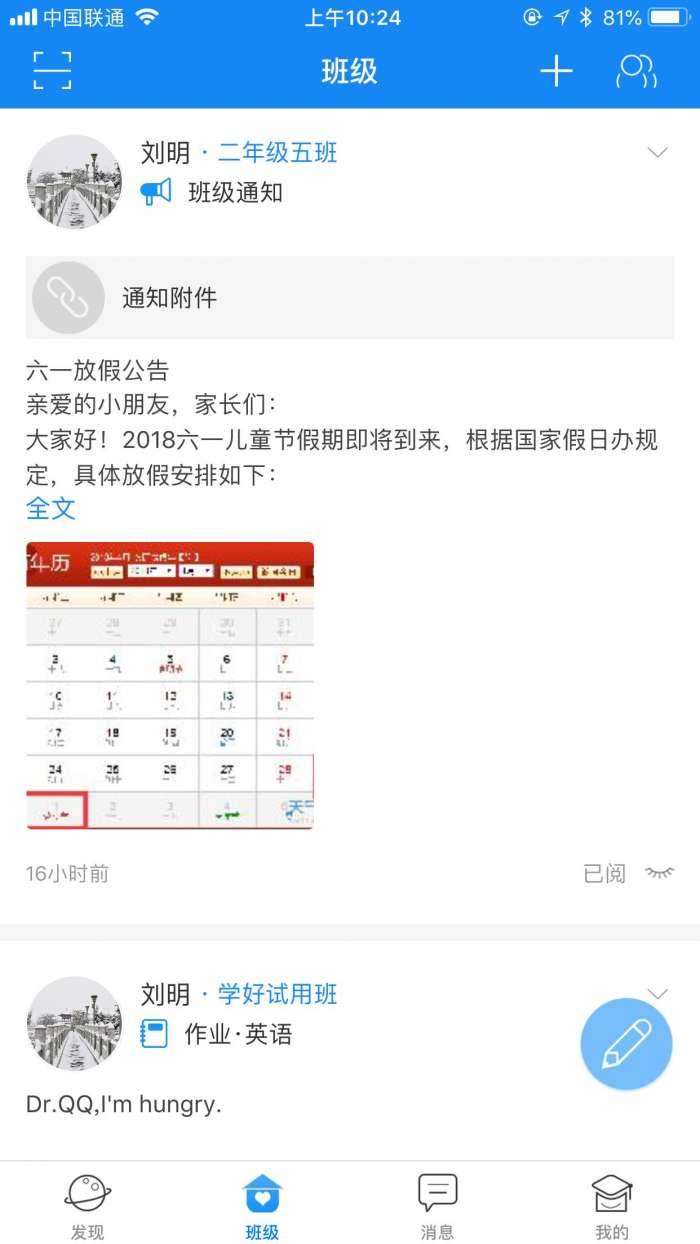Expand the chevron on 班级通知 post
700x1244 pixels.
tap(657, 153)
